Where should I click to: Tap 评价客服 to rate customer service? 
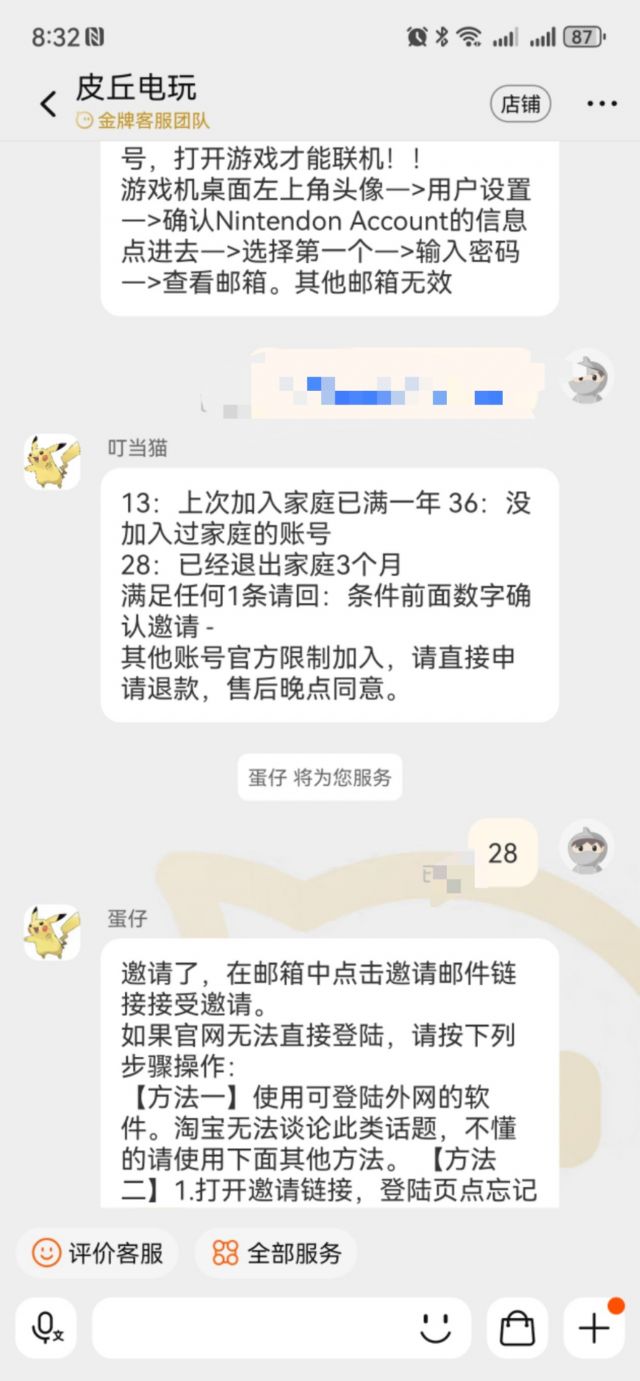97,1253
